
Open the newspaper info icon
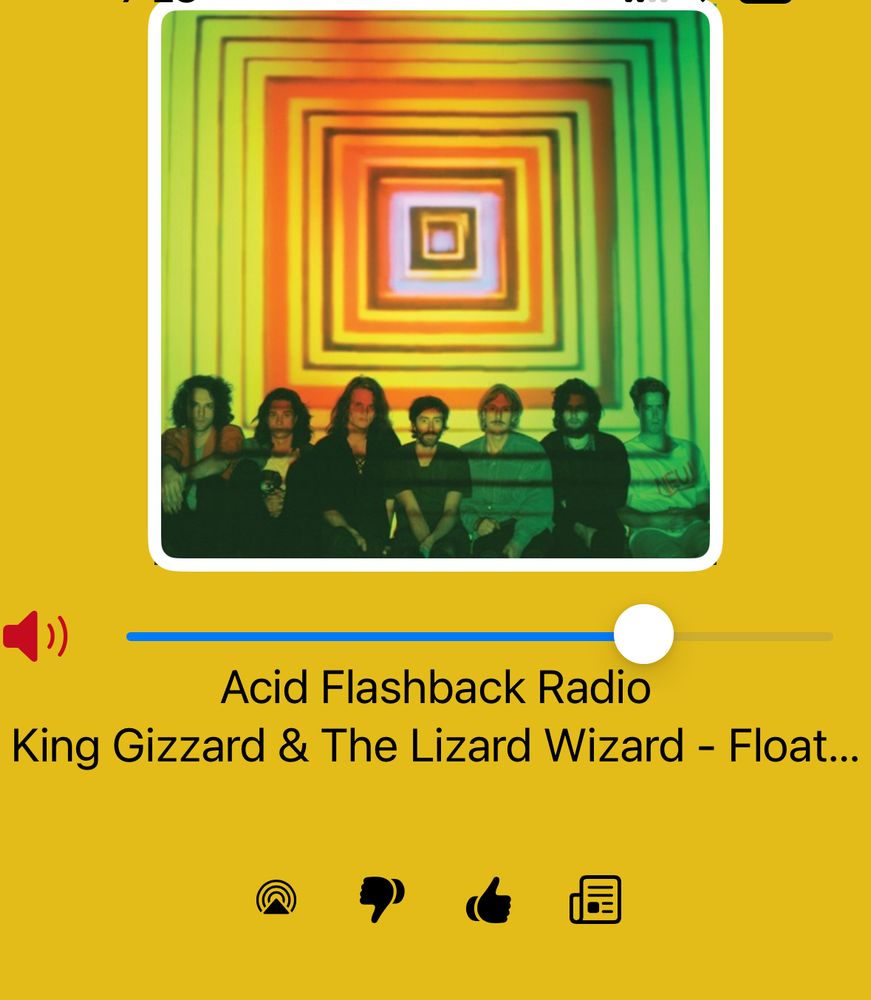(595, 899)
